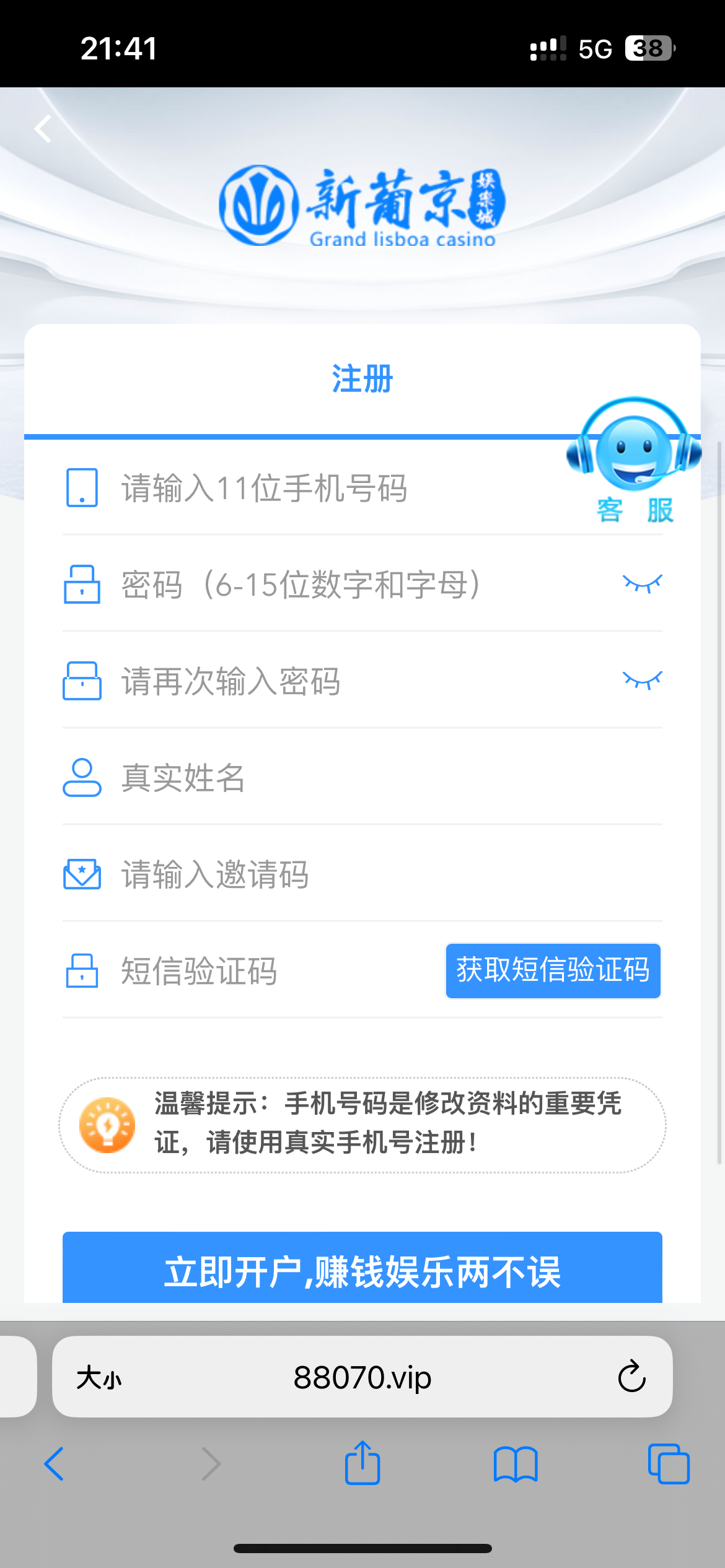
Task: Open the 客服 customer service chat
Action: [x=634, y=460]
